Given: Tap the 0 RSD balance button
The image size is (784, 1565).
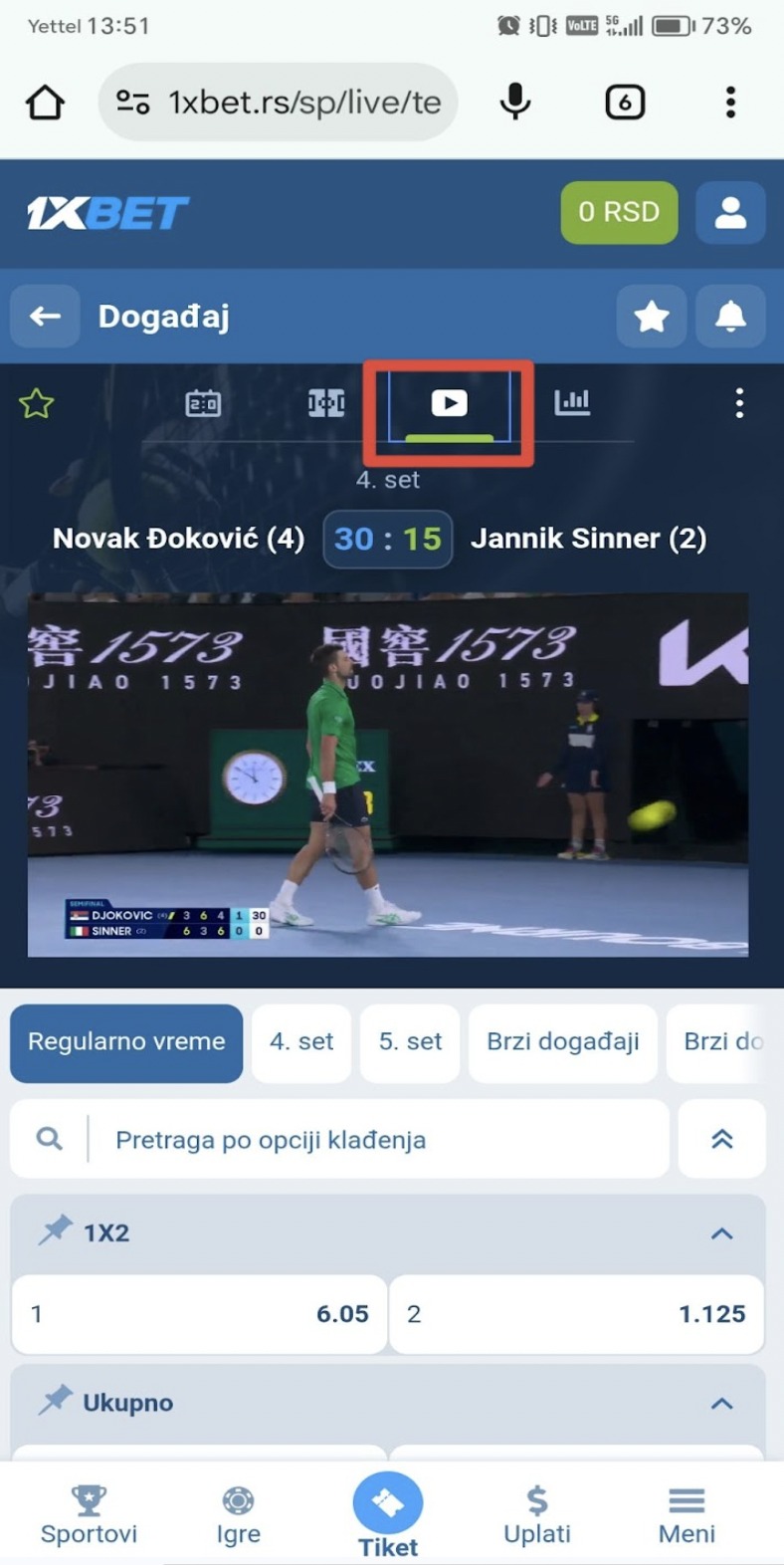Looking at the screenshot, I should coord(618,212).
